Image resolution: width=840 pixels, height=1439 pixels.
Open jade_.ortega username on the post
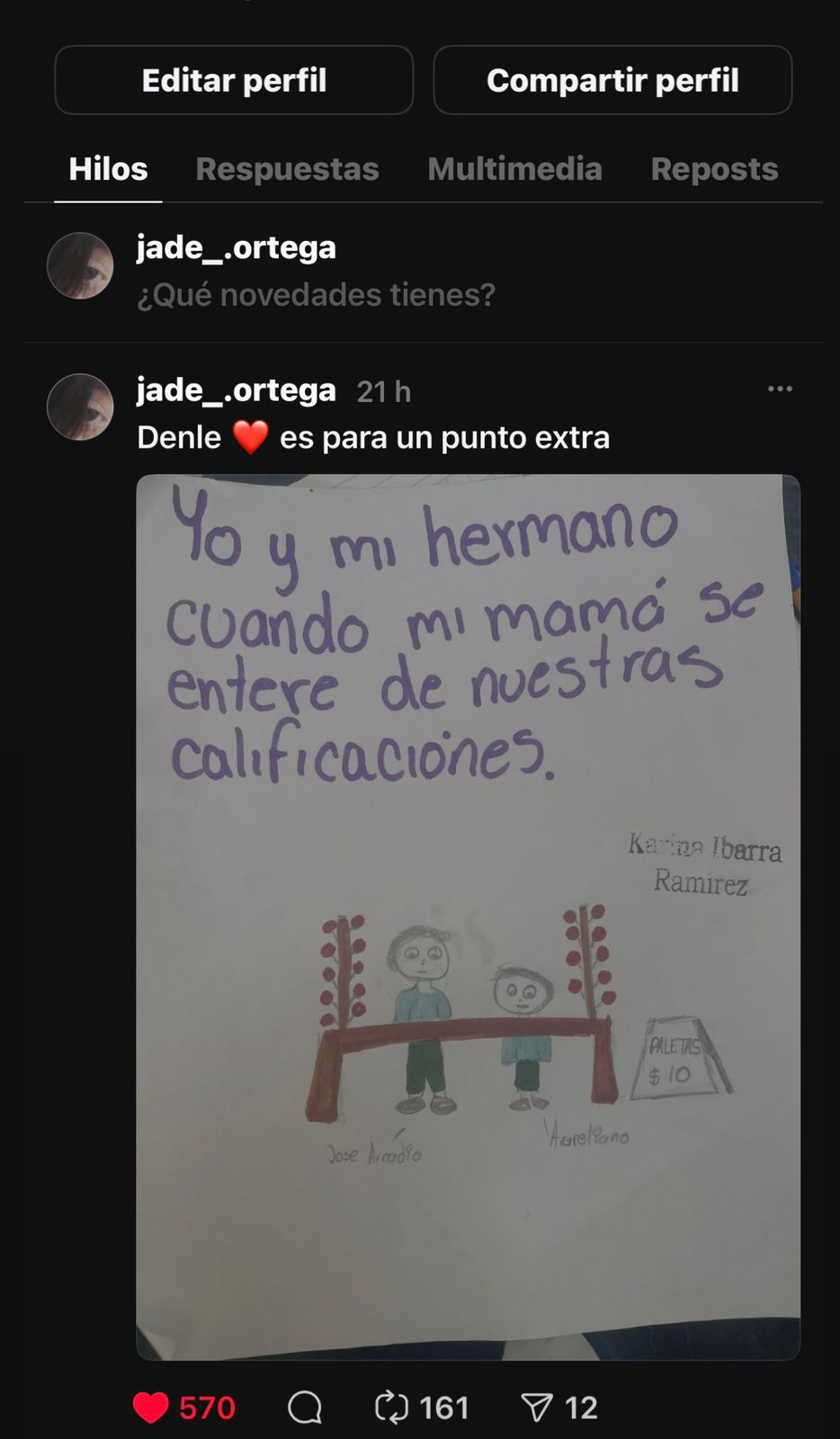coord(236,390)
